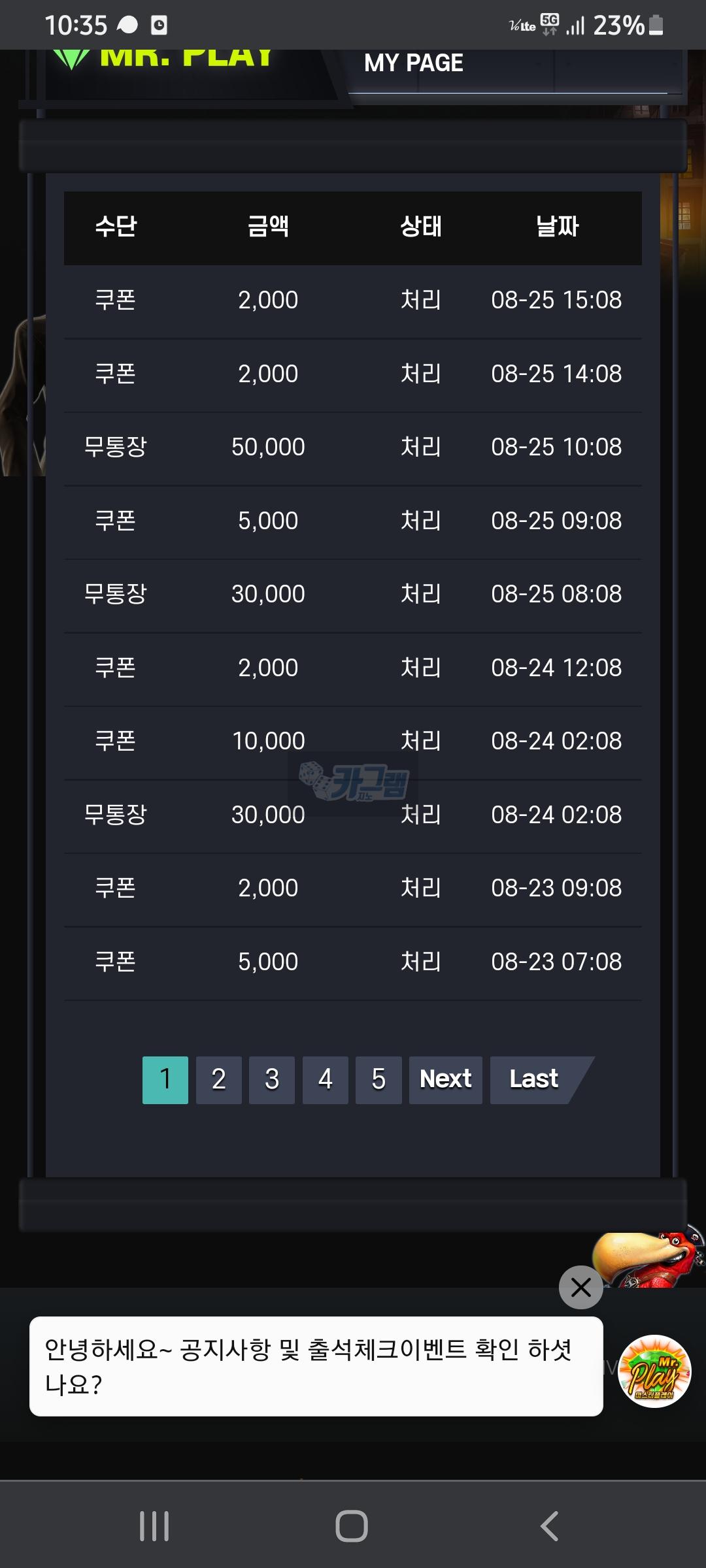Select page 5 in pagination

378,1080
